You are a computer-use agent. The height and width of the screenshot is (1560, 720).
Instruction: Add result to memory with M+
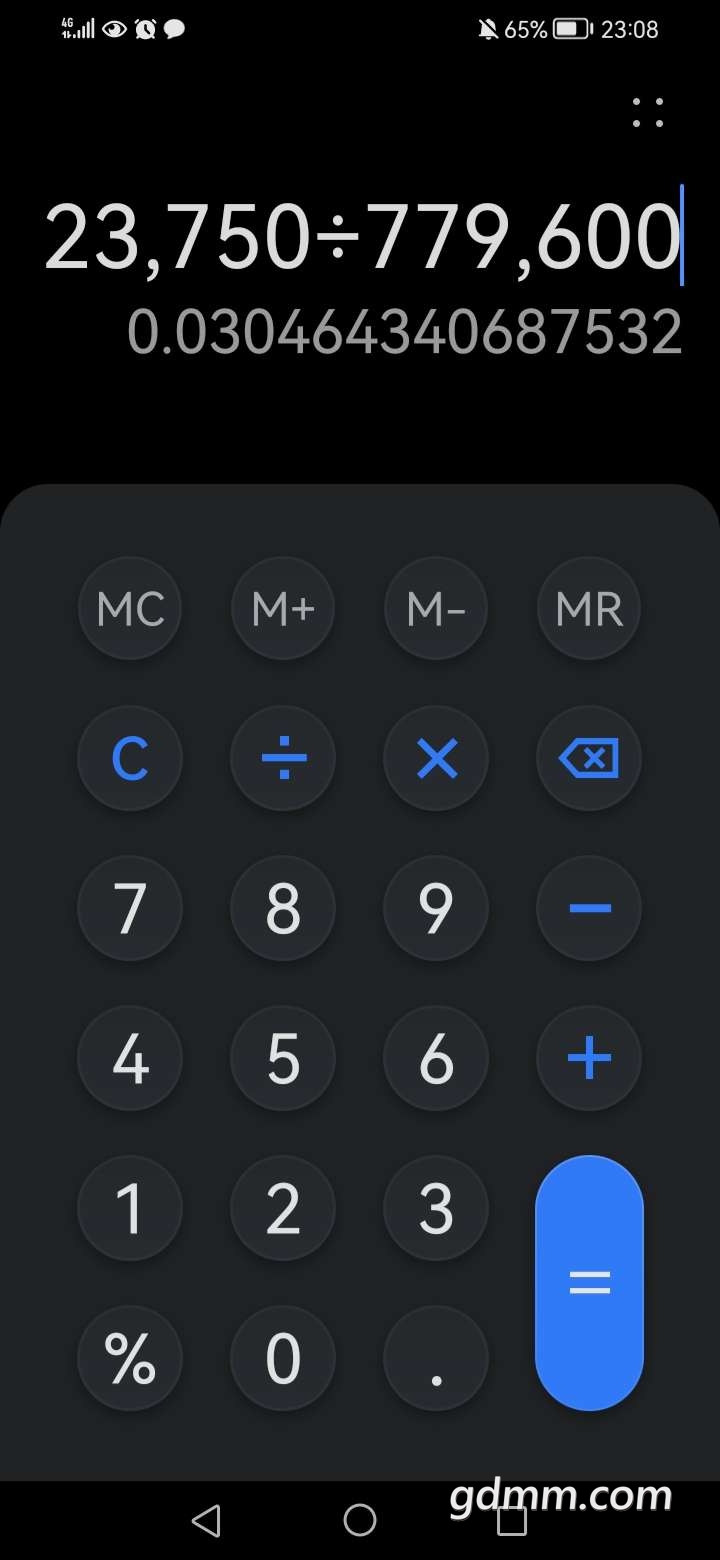[x=283, y=608]
